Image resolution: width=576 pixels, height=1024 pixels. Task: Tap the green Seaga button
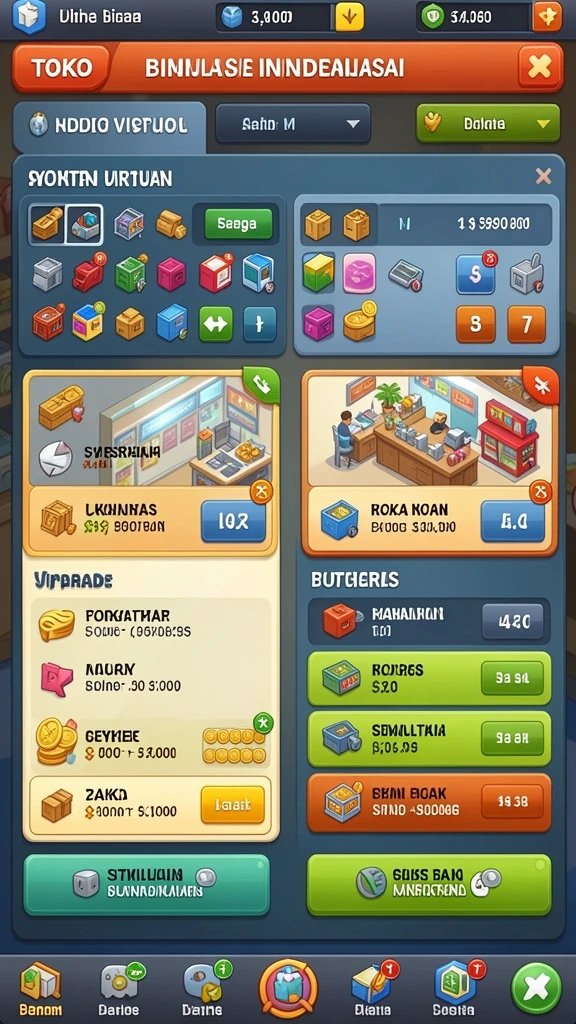[238, 224]
